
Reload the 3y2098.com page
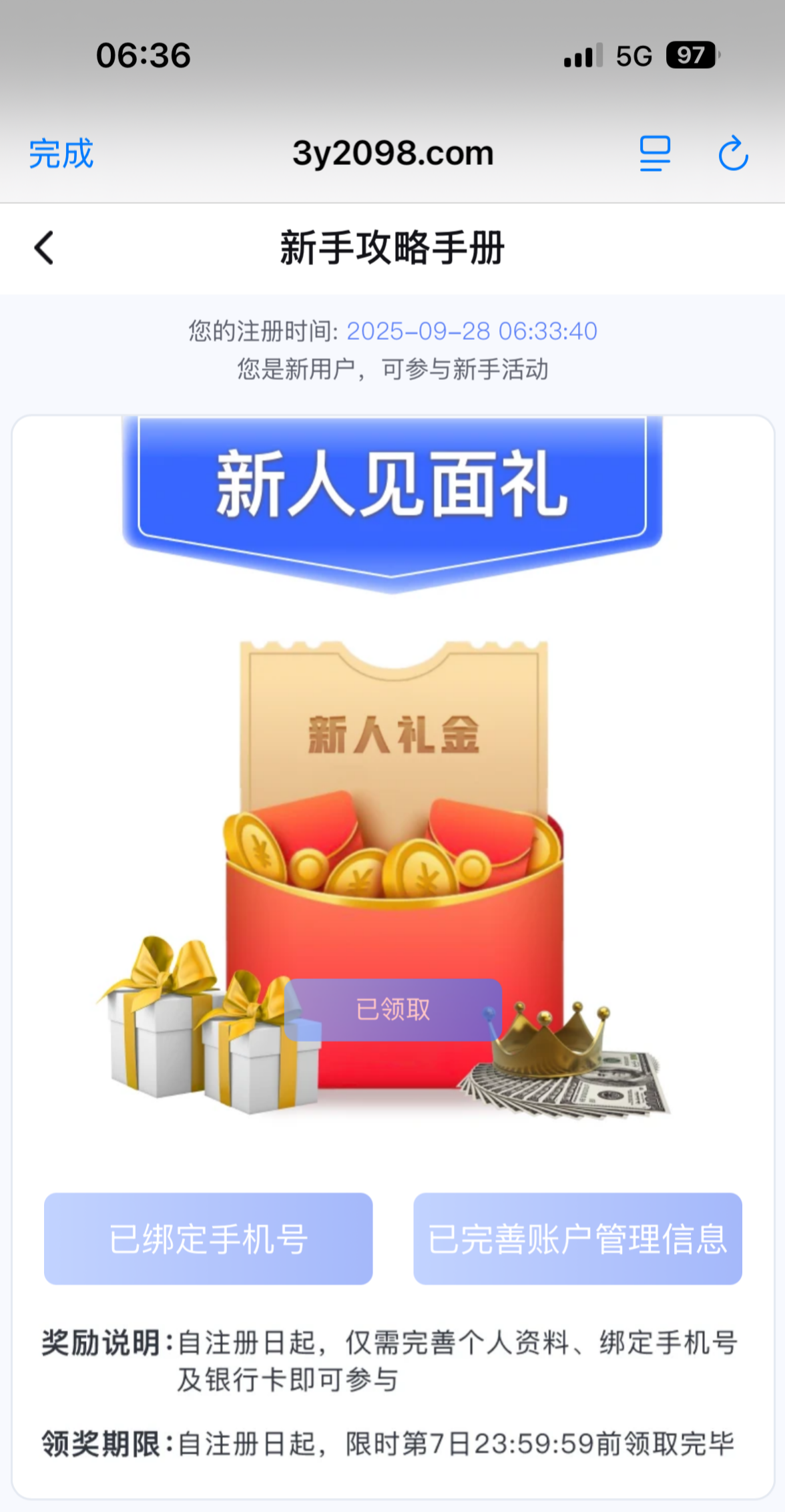tap(733, 154)
